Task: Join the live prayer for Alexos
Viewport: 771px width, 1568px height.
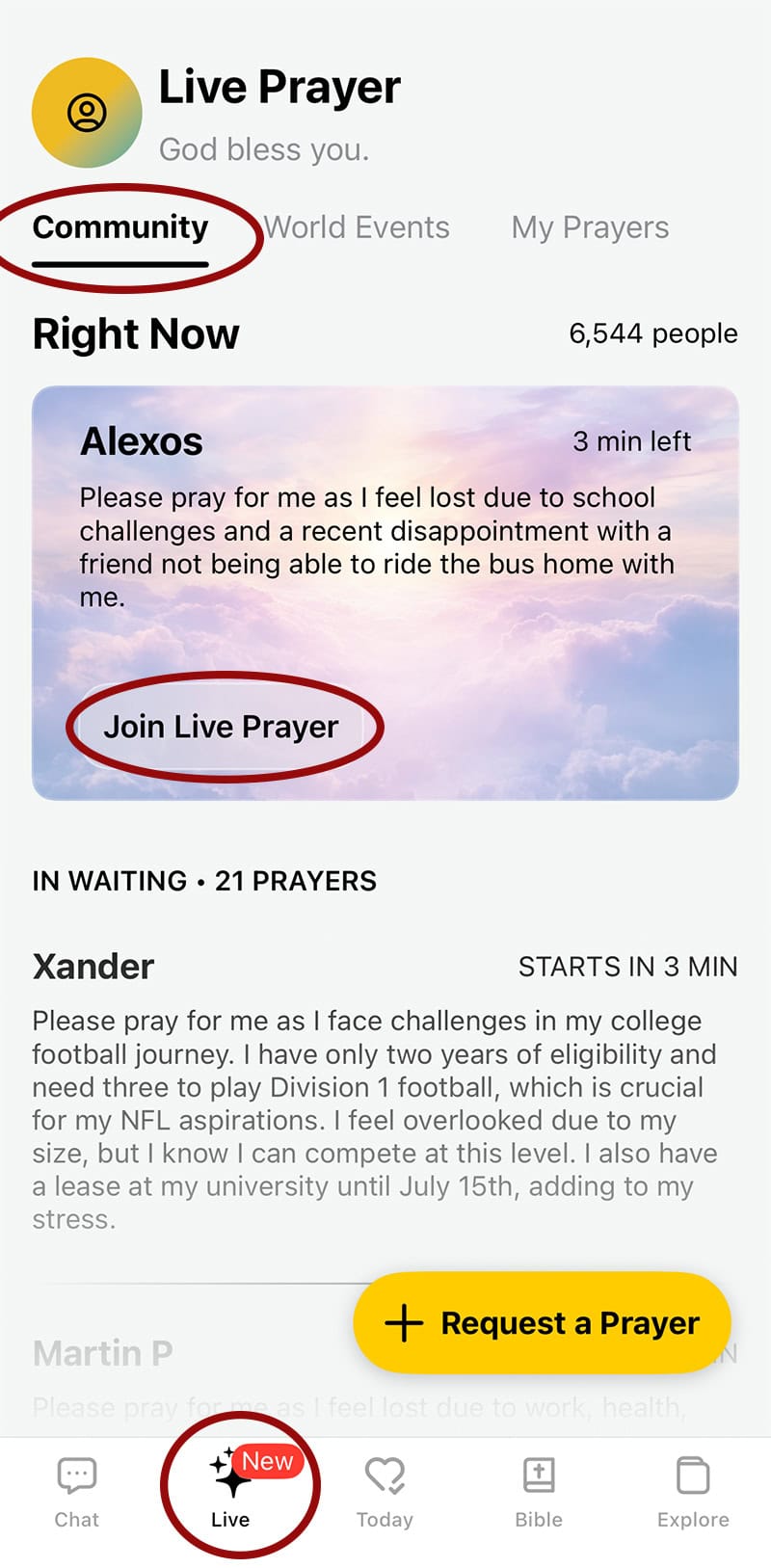Action: pos(222,727)
